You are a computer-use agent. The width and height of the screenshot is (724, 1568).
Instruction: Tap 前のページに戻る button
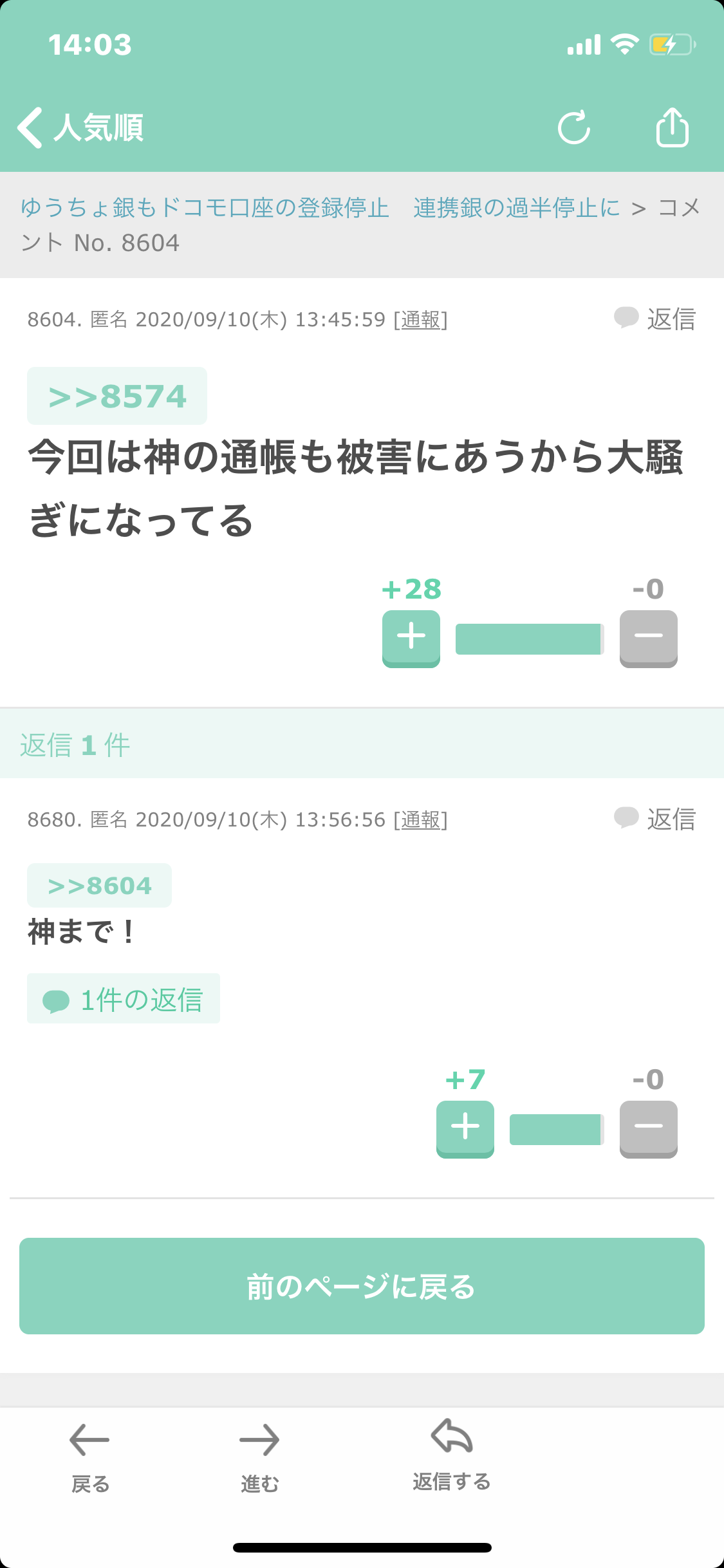tap(362, 1286)
